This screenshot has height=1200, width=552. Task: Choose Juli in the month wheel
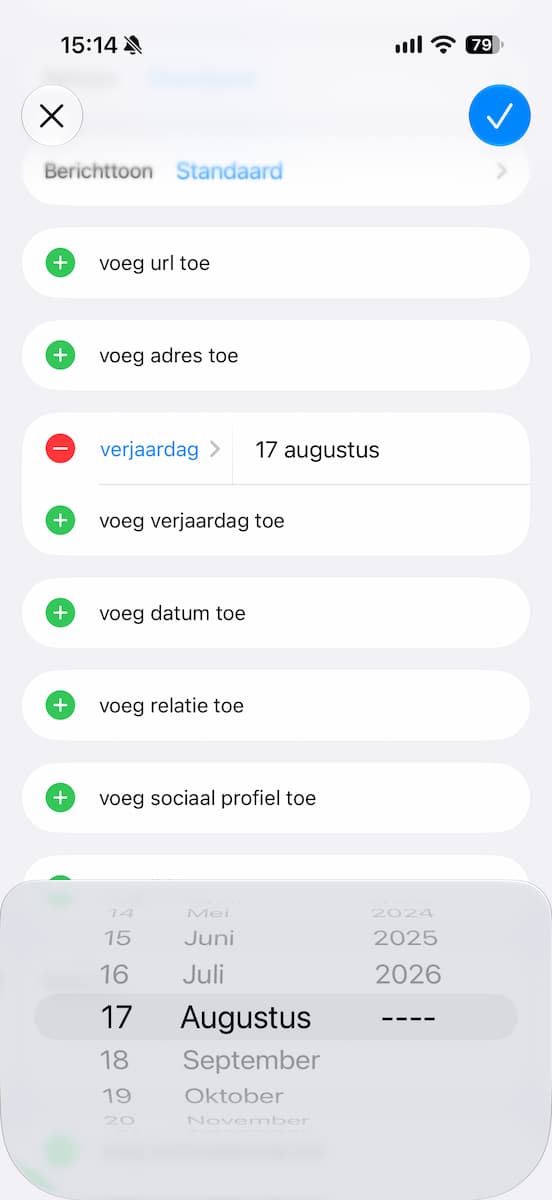(204, 975)
